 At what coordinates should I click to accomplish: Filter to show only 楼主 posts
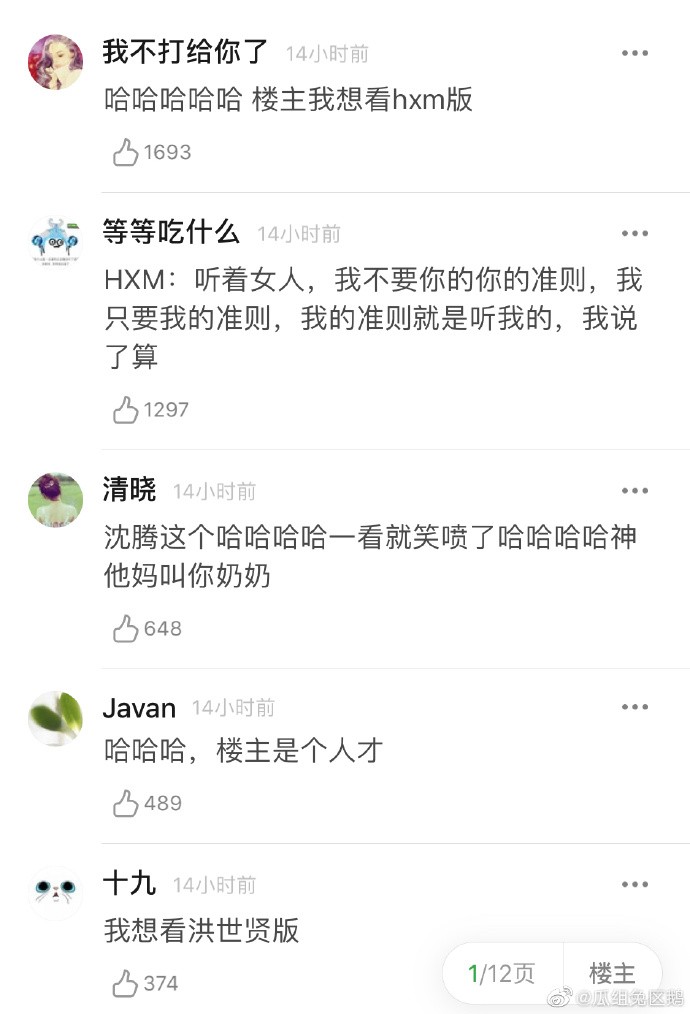[x=612, y=973]
